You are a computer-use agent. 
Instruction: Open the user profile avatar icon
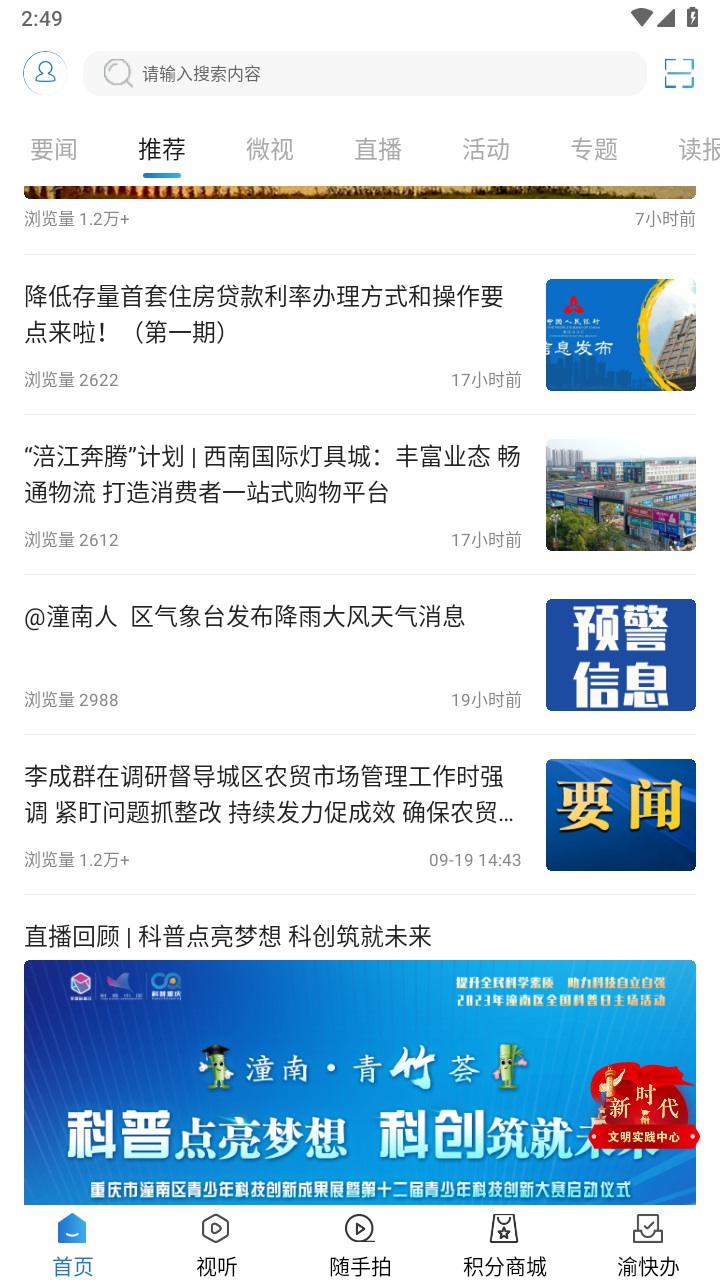pyautogui.click(x=44, y=73)
